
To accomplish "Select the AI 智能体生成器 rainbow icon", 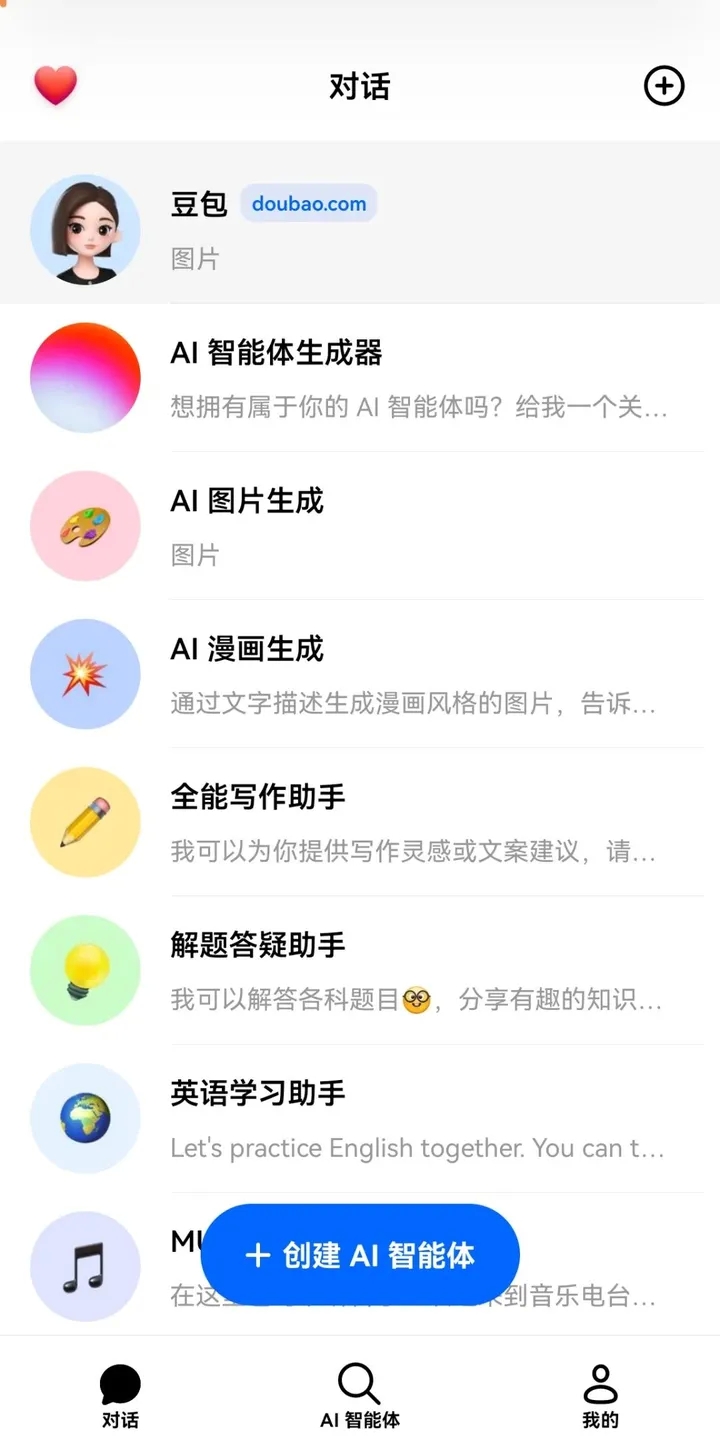I will (85, 377).
